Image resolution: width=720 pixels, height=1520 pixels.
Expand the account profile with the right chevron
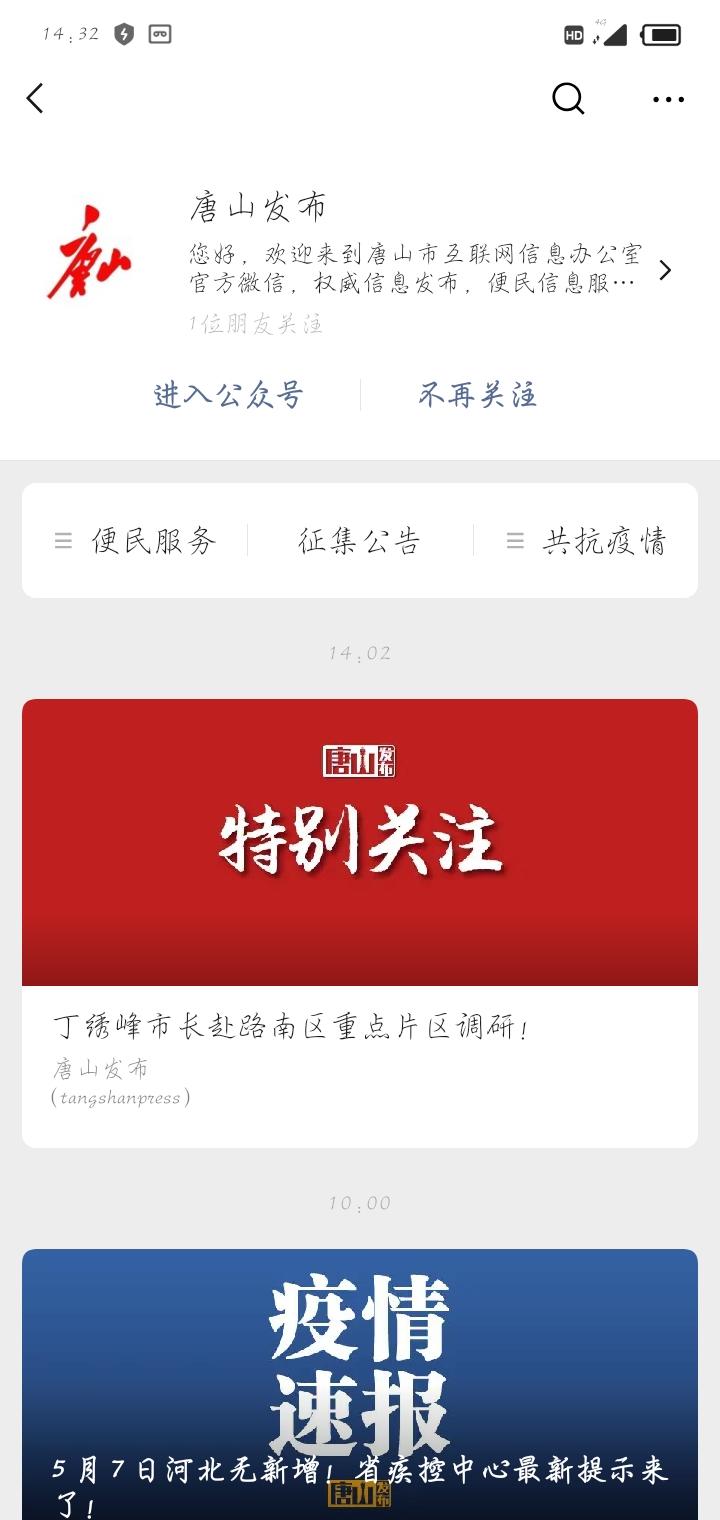pyautogui.click(x=666, y=270)
